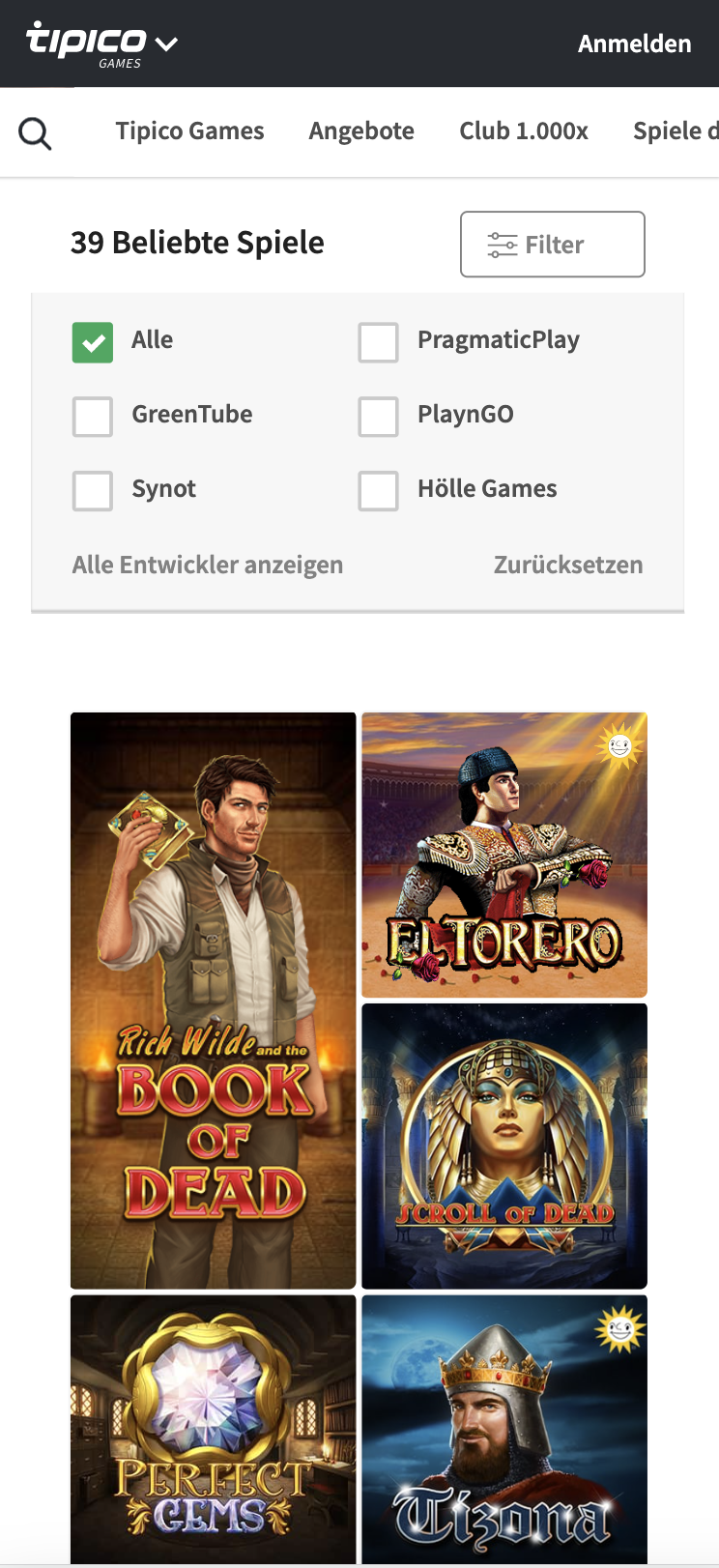Open the Book of Dead game

[214, 1001]
